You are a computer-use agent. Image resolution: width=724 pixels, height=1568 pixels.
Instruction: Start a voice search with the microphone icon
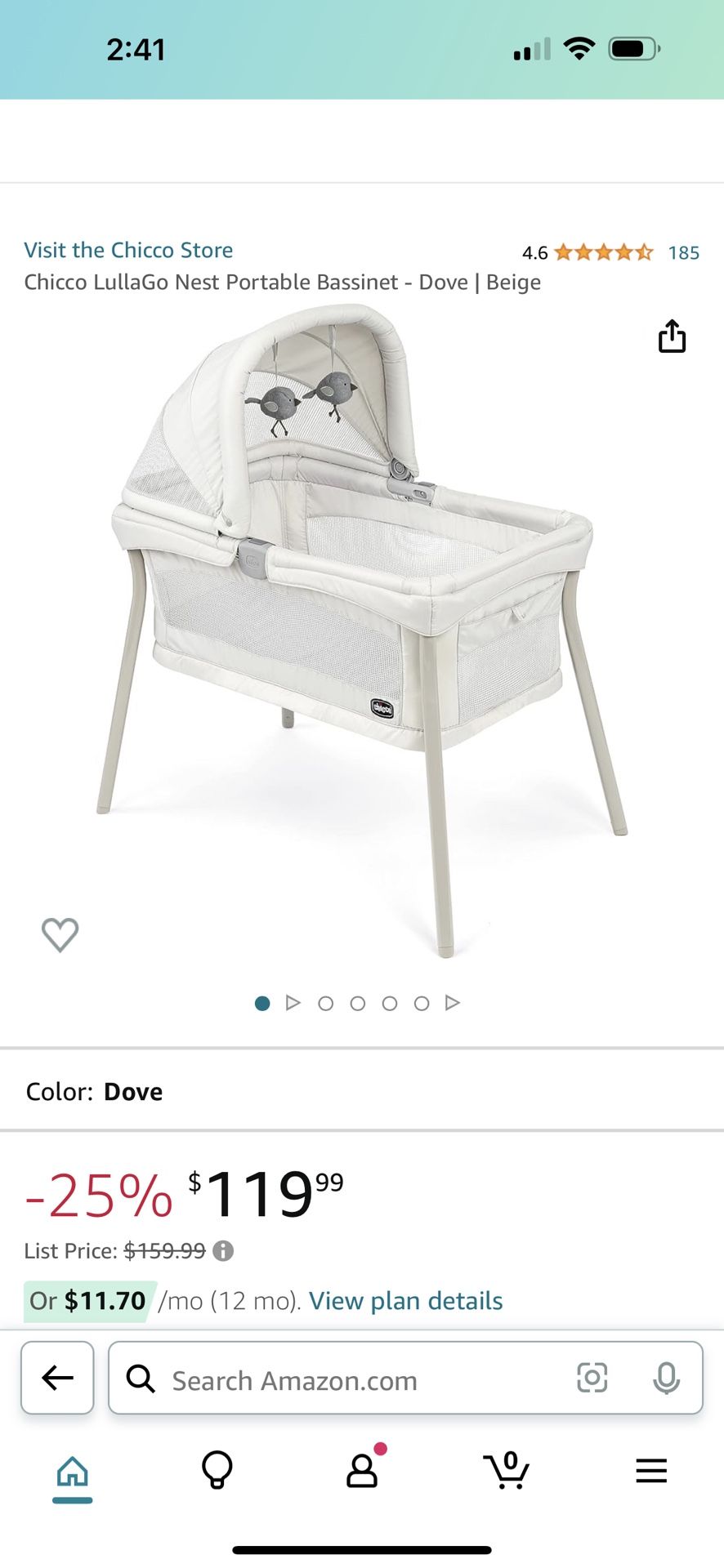pyautogui.click(x=667, y=1379)
